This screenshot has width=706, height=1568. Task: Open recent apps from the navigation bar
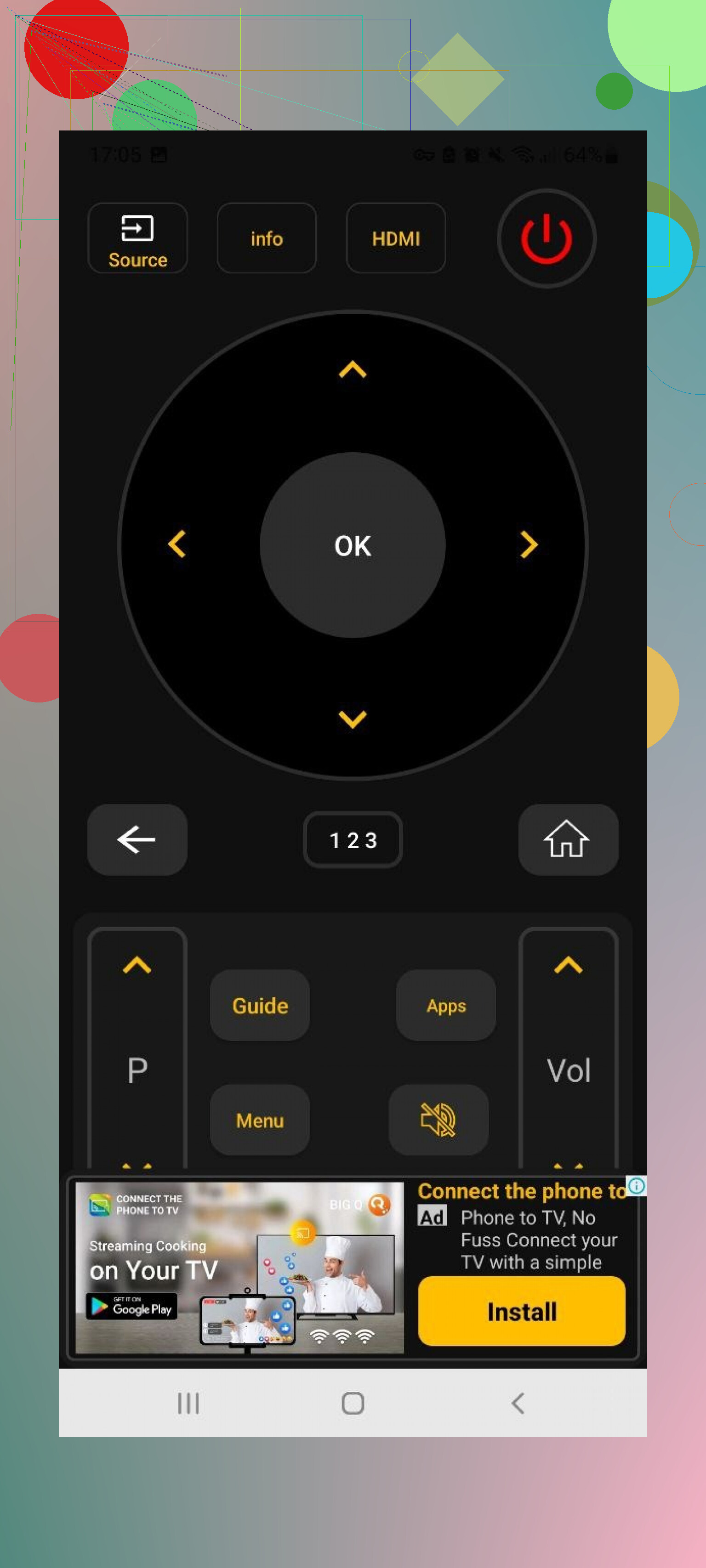188,1403
